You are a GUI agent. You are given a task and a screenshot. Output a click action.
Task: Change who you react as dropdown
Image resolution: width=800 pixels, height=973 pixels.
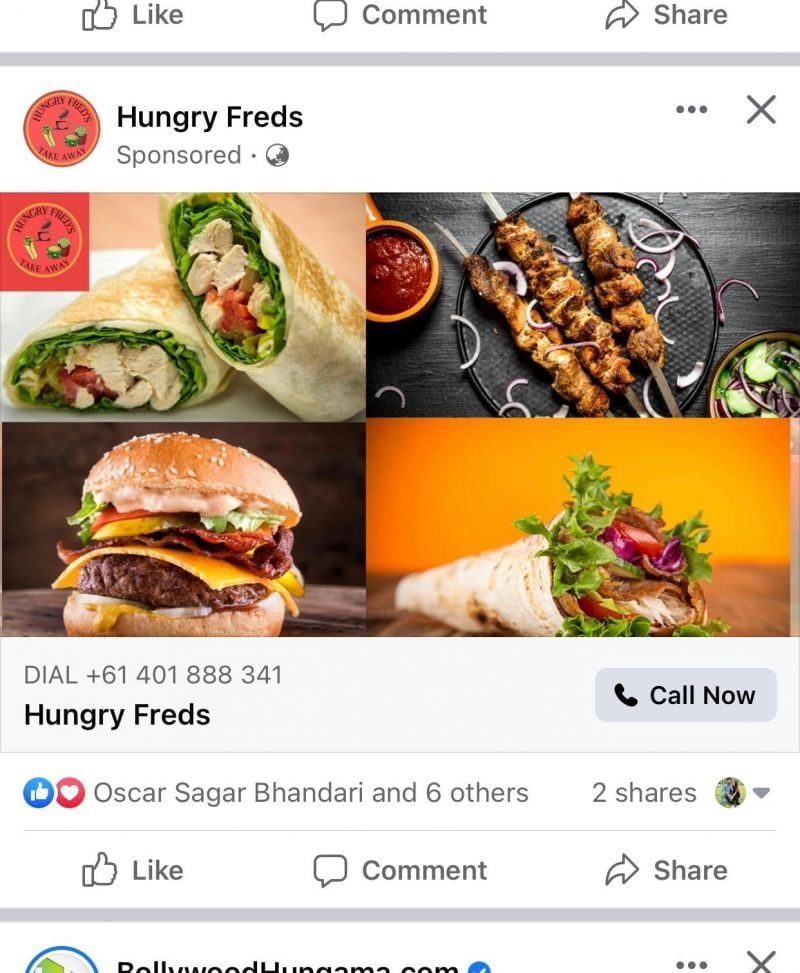(743, 793)
